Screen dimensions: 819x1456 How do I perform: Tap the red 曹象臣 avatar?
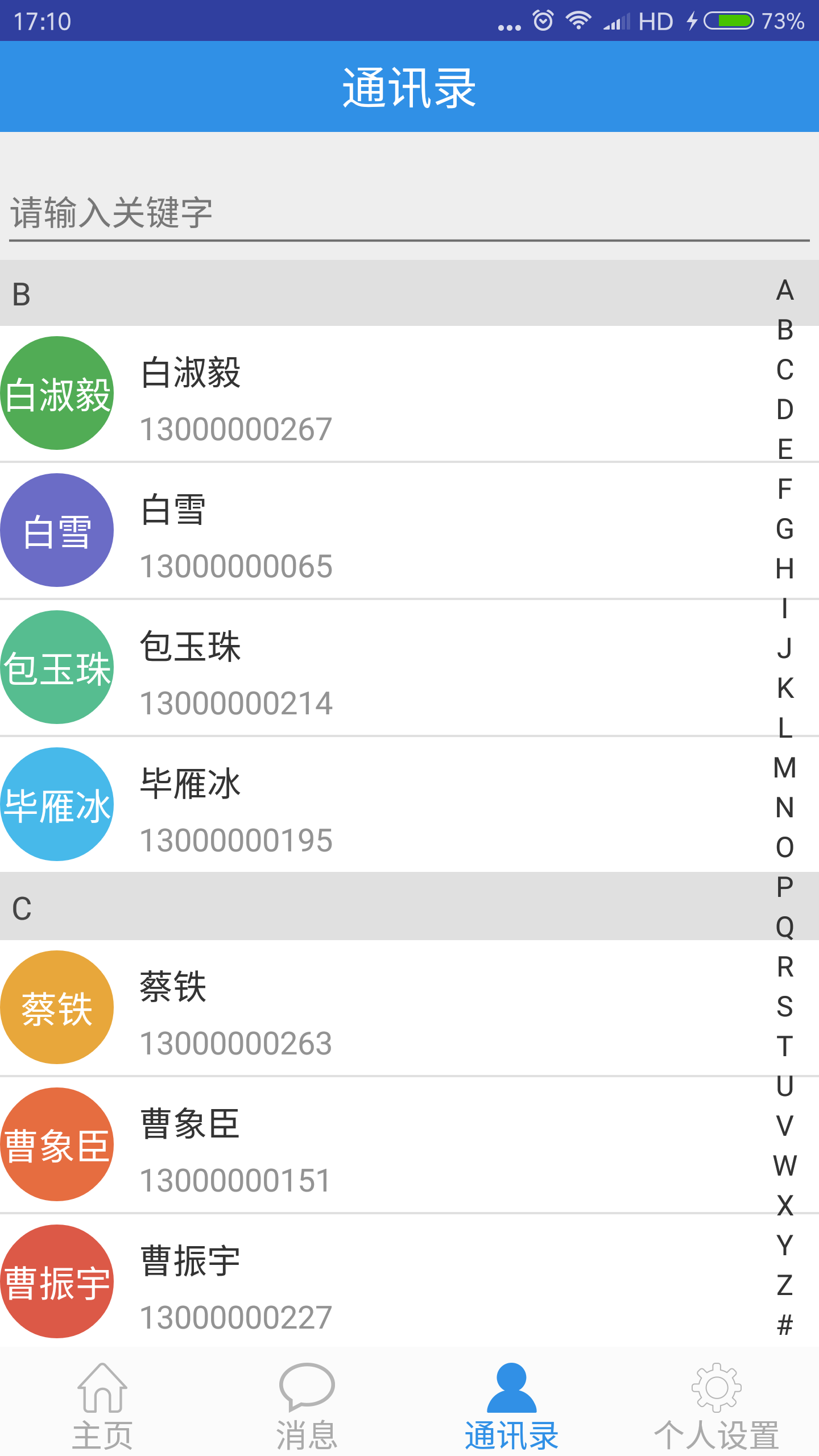click(57, 1144)
